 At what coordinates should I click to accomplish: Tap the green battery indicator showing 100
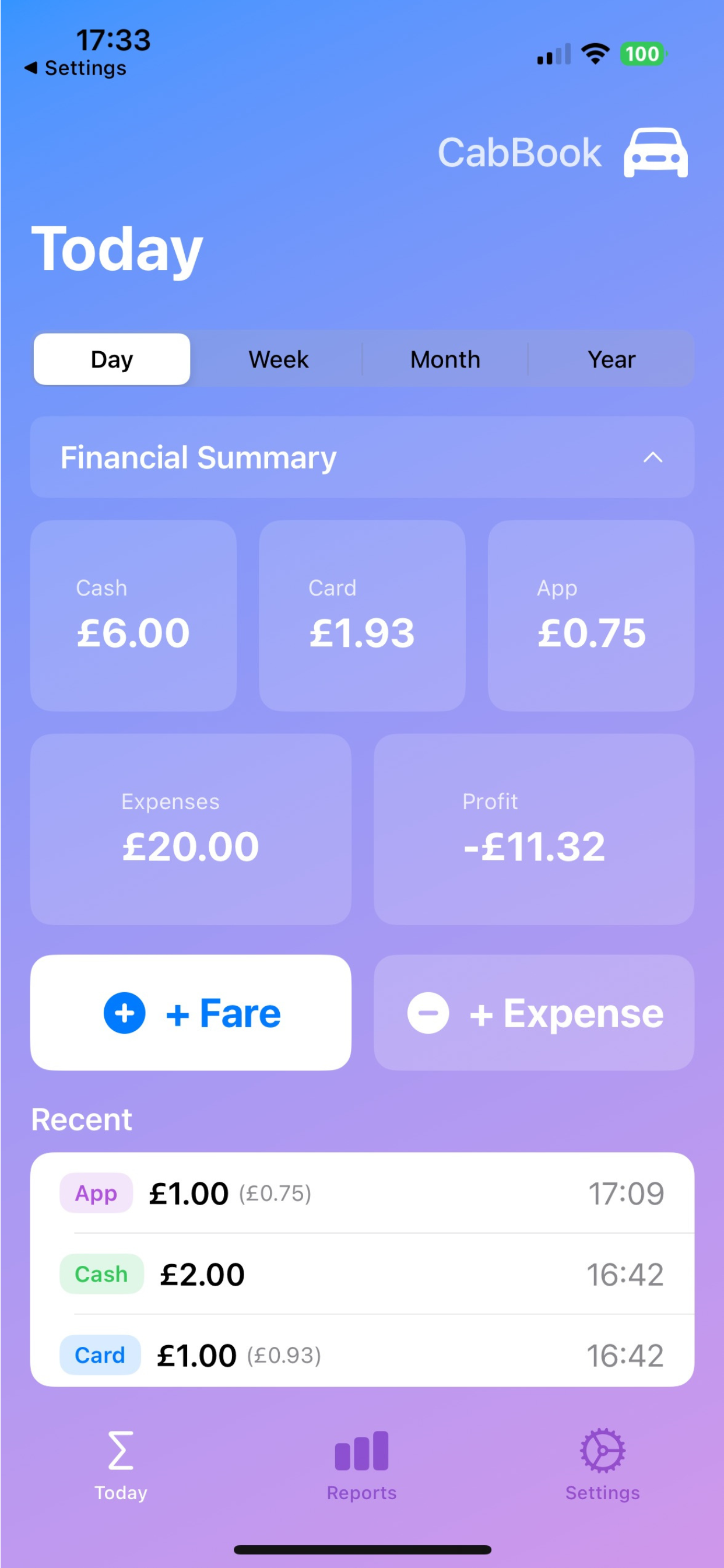coord(643,54)
